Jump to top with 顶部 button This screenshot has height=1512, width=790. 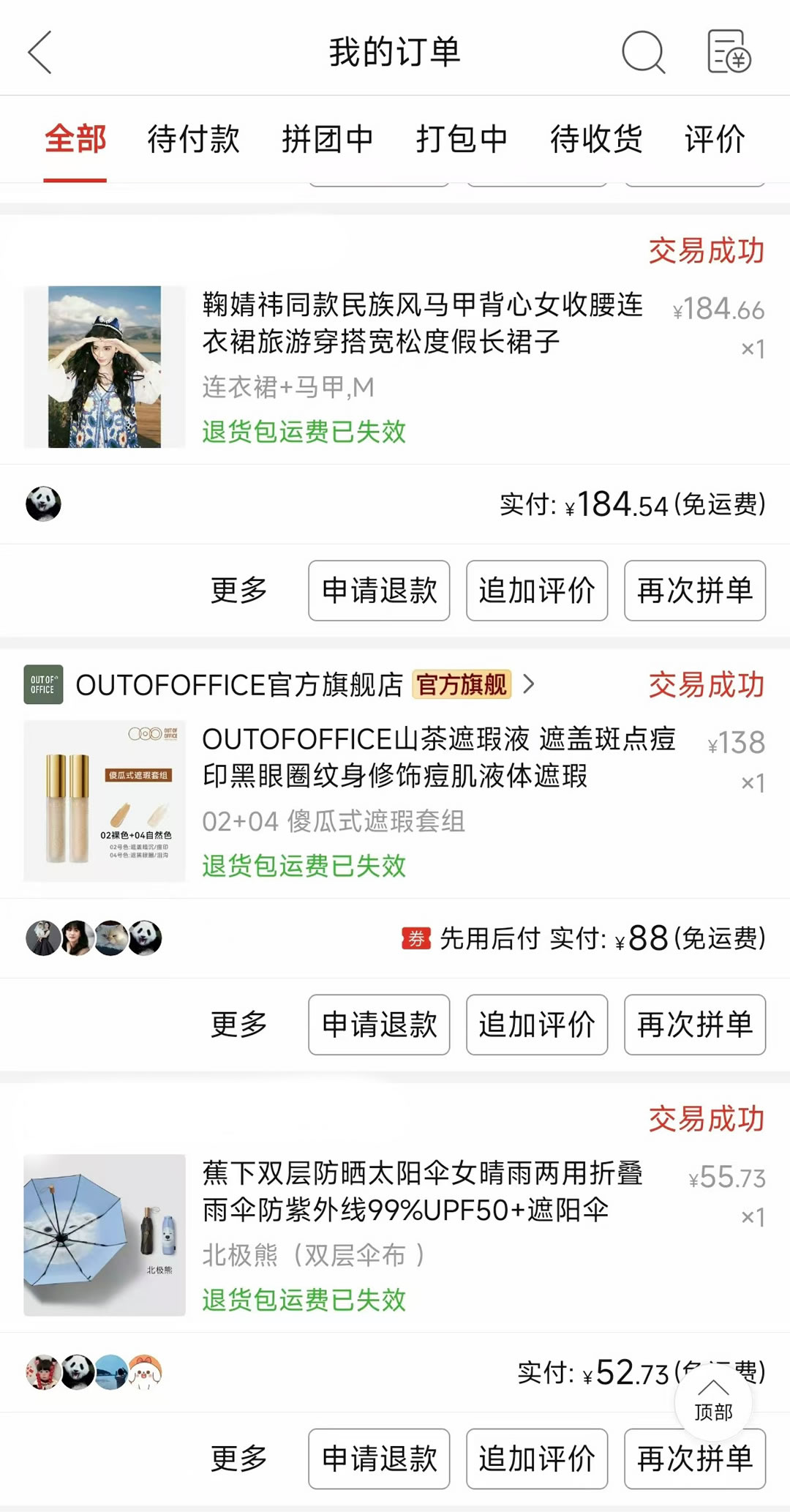point(713,1401)
